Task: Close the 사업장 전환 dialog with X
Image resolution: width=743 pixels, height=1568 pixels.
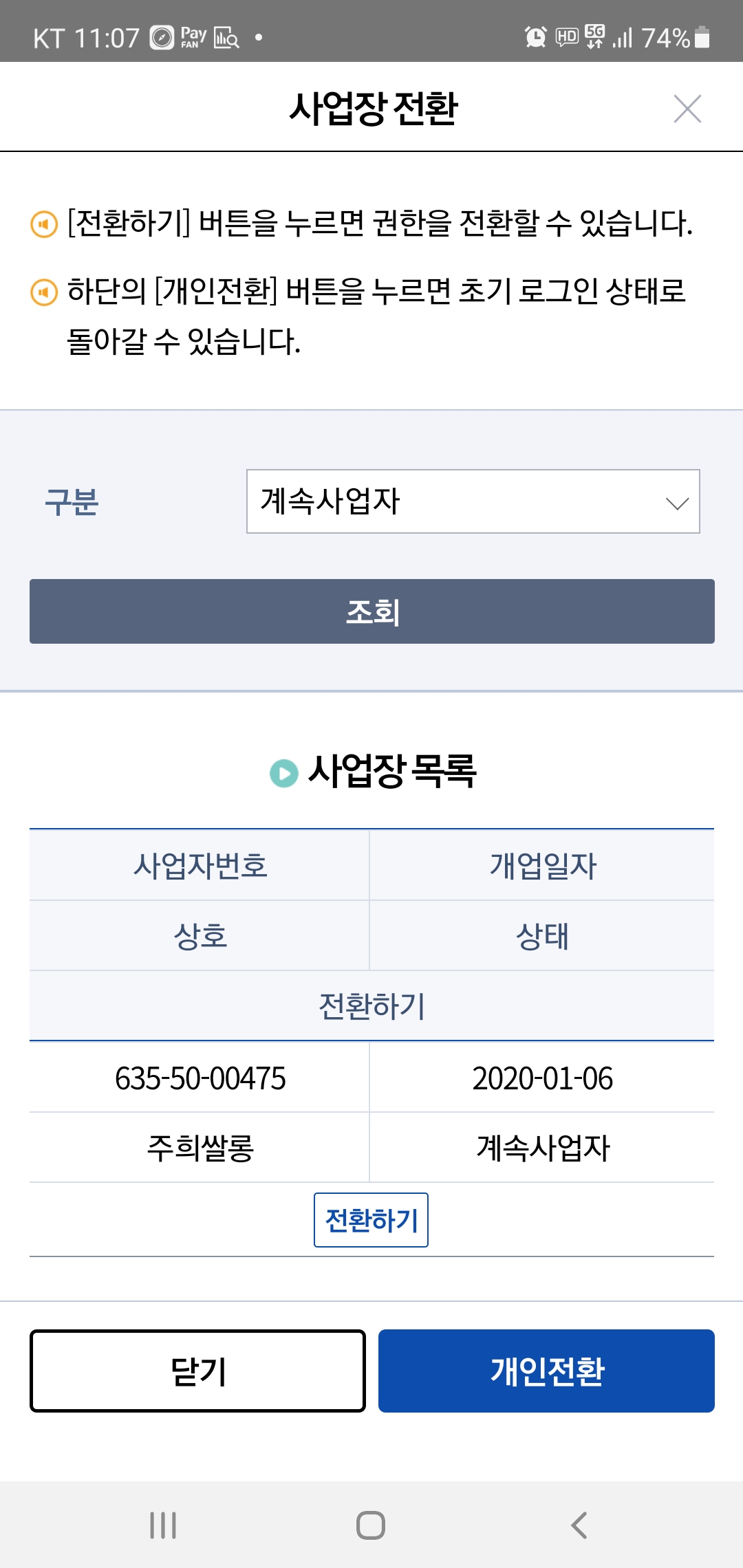Action: point(687,109)
